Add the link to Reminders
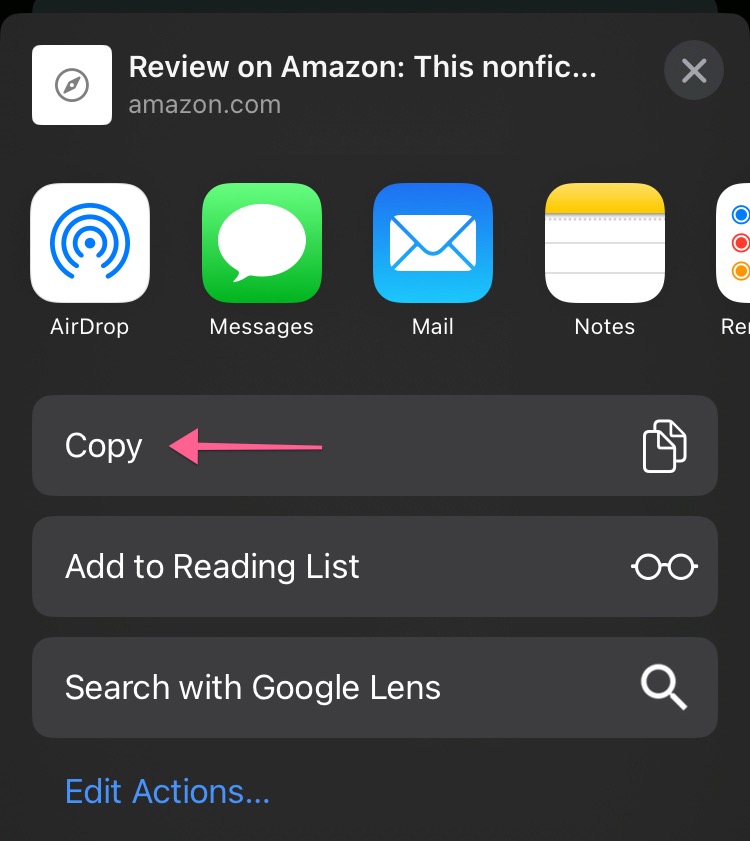 pyautogui.click(x=734, y=243)
